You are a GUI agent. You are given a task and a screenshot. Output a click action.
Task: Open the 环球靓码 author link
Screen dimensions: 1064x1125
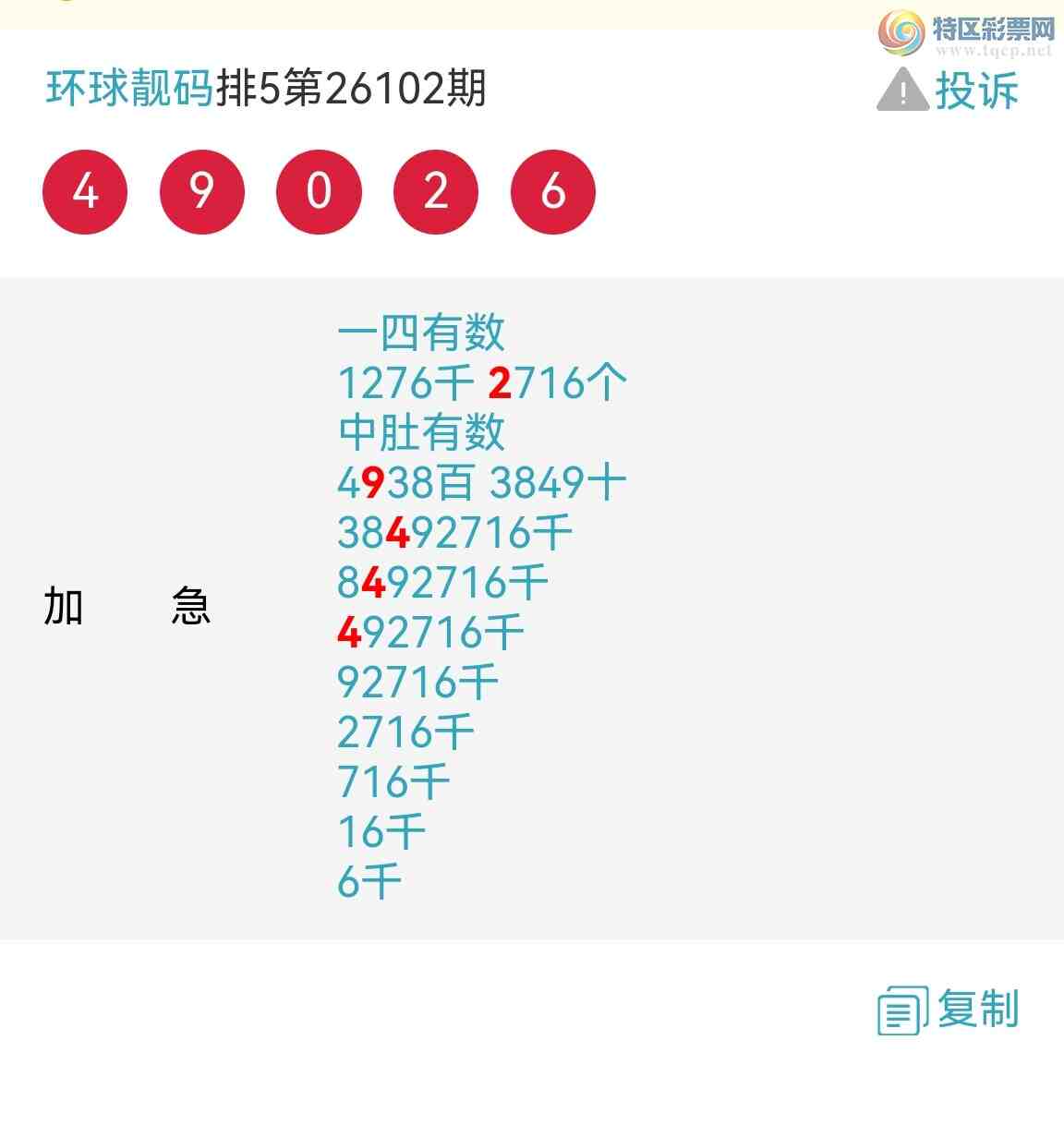pyautogui.click(x=129, y=90)
